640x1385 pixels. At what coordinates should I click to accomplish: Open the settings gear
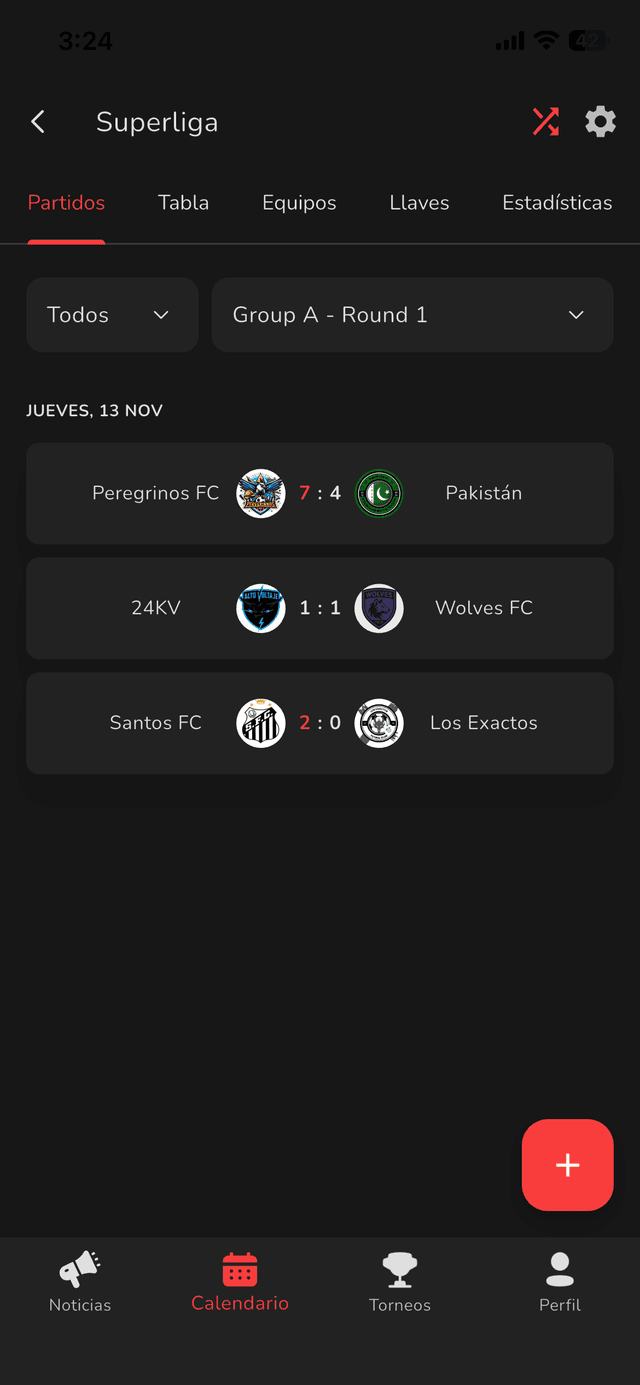click(600, 122)
